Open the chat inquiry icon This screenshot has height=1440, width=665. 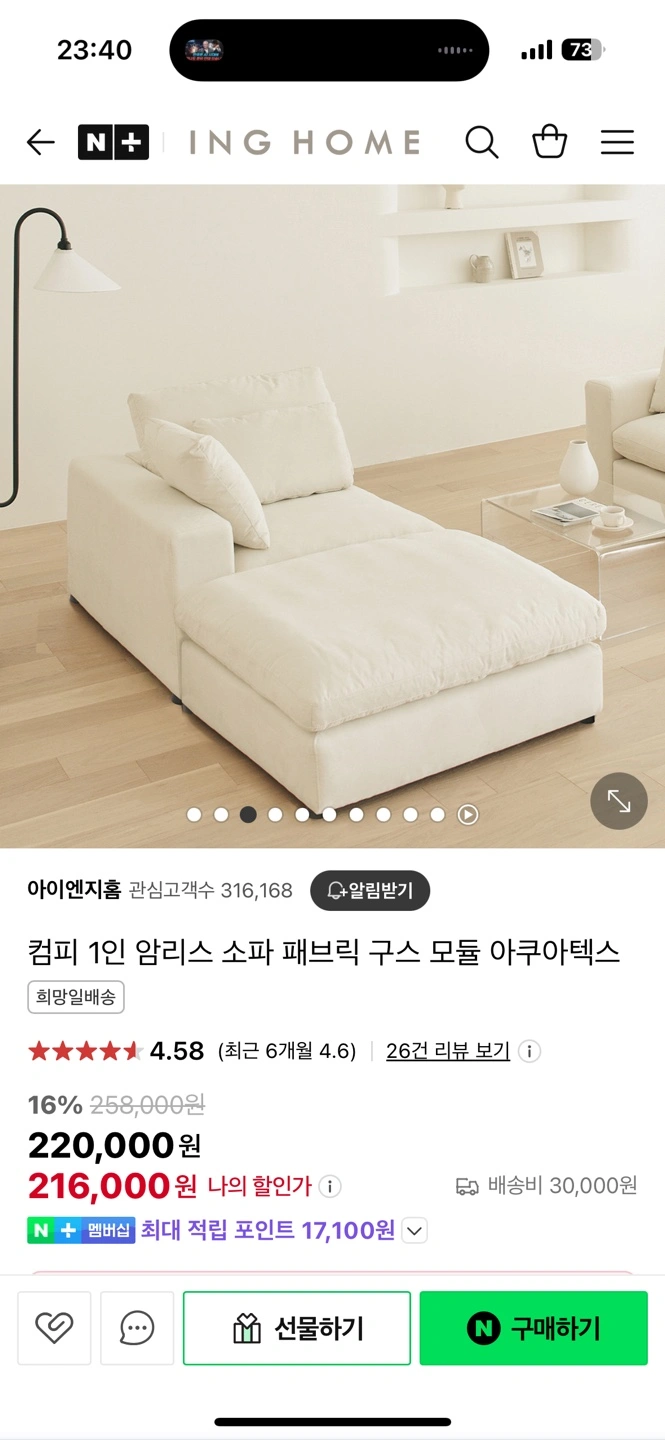click(137, 1328)
